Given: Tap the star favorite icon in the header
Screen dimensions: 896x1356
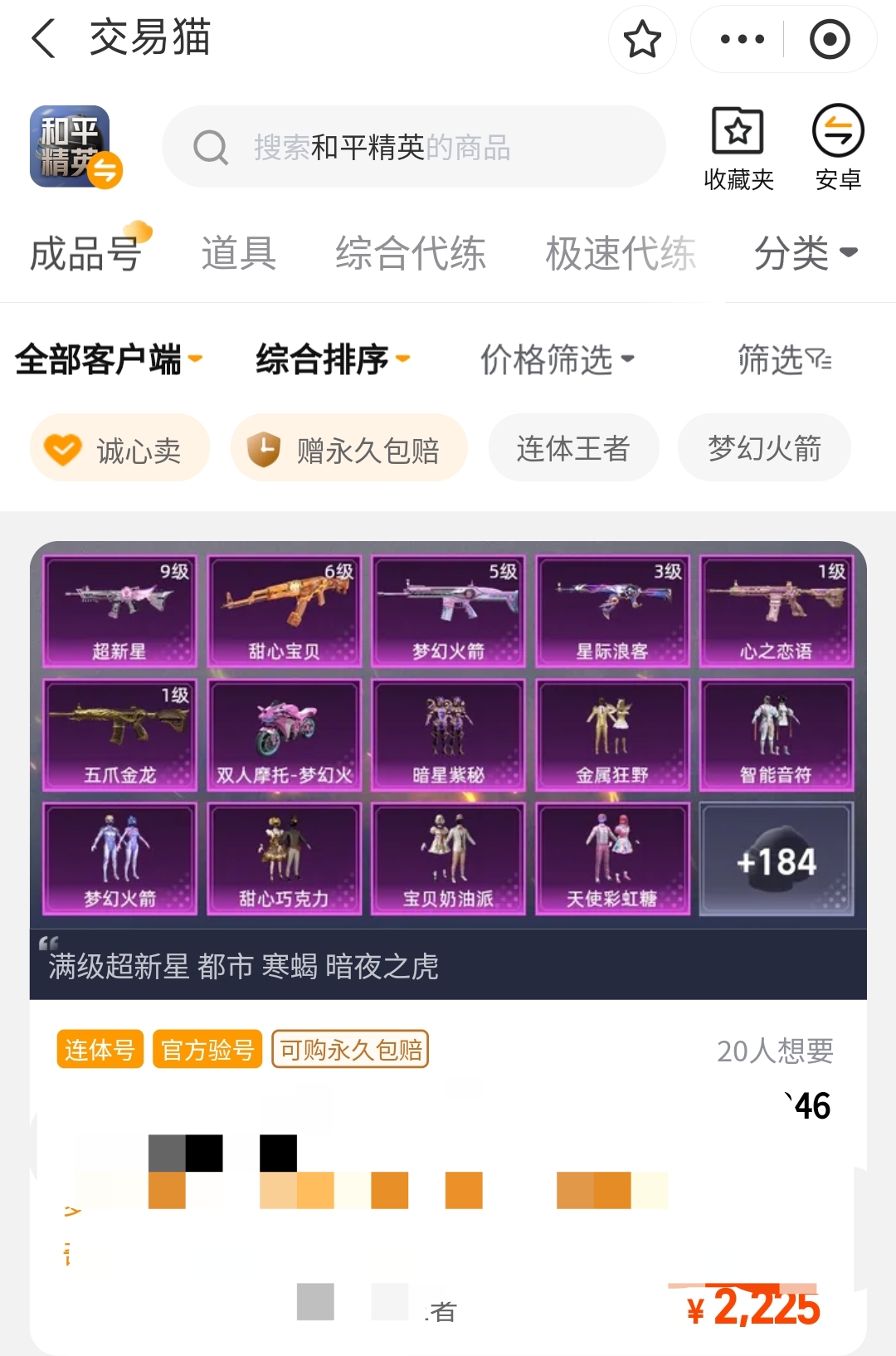Looking at the screenshot, I should (x=642, y=39).
